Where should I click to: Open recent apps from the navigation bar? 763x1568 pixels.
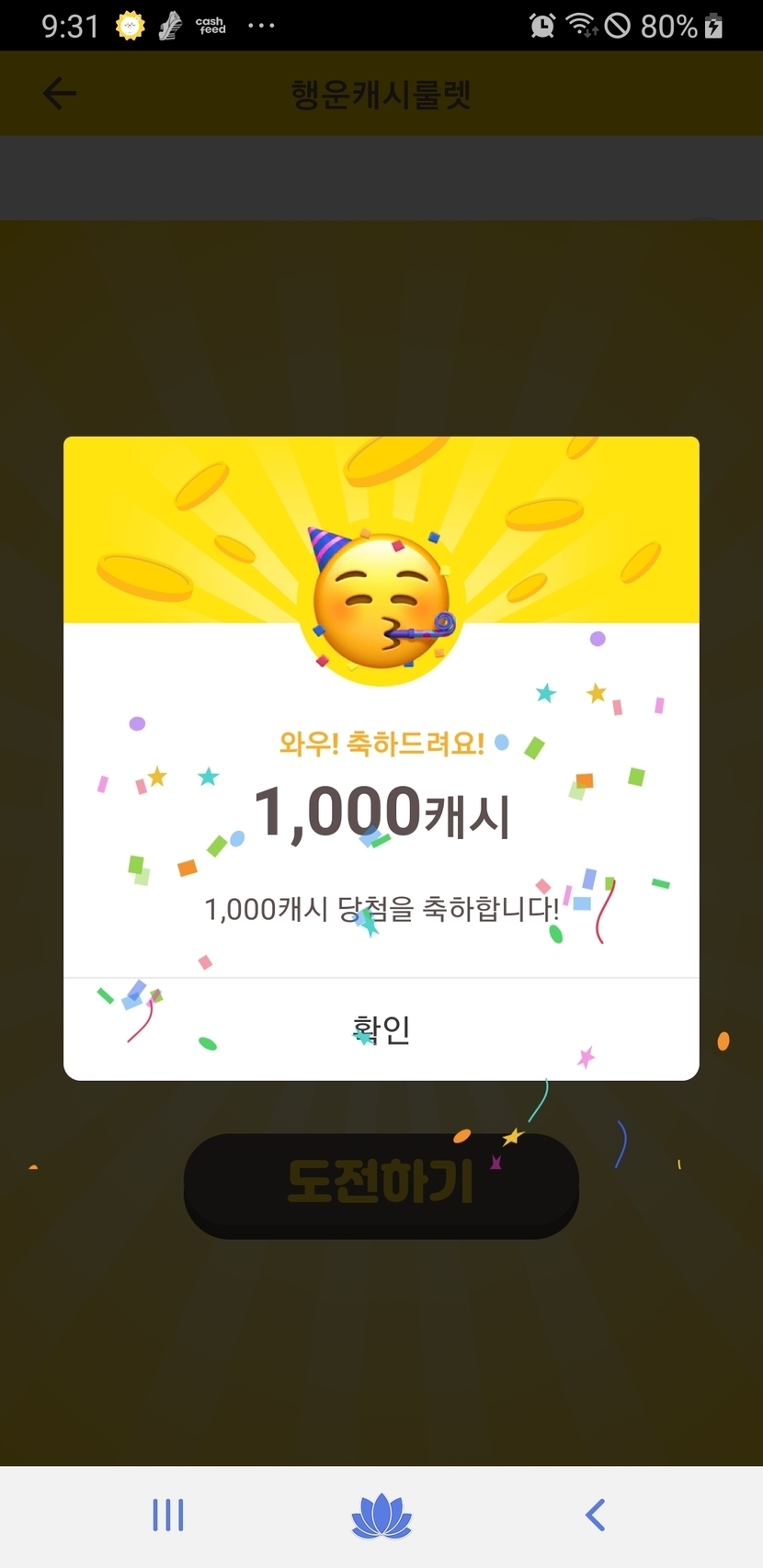(168, 1515)
